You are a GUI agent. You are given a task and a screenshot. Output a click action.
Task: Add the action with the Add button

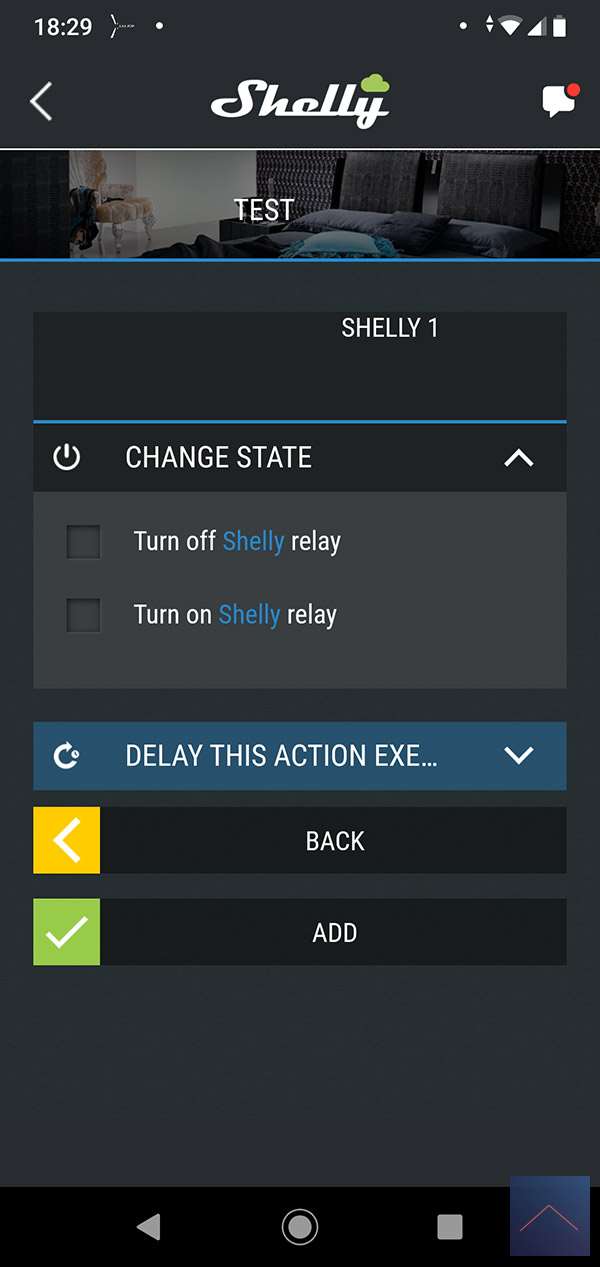click(x=300, y=932)
